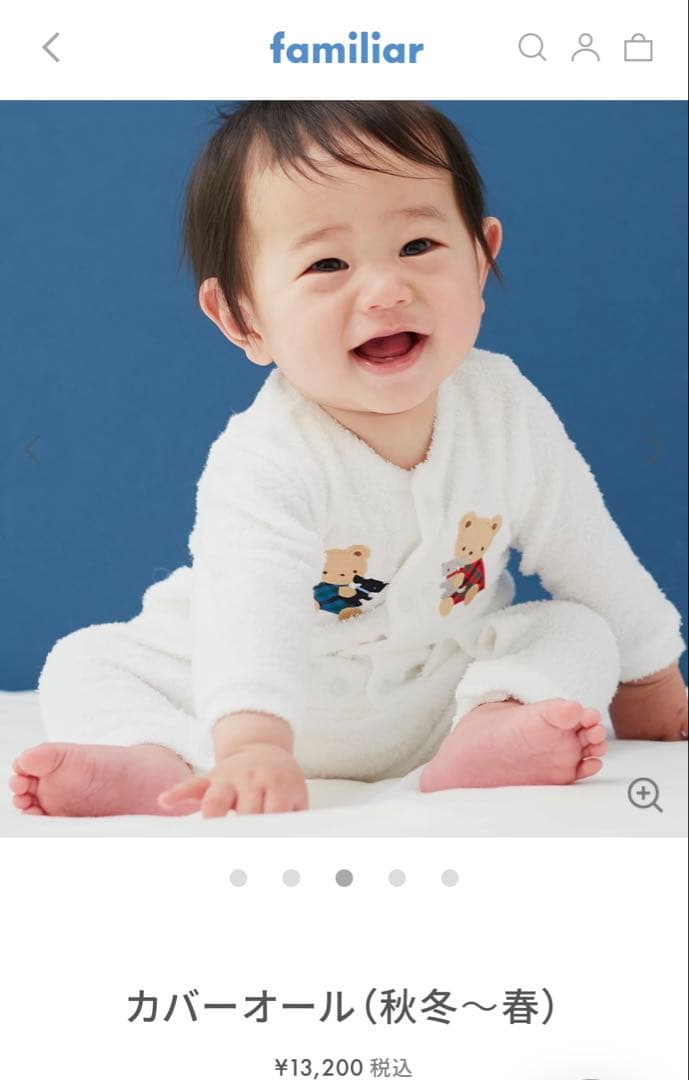Screen dimensions: 689x1080
Task: Open the shopping bag
Action: coord(638,47)
